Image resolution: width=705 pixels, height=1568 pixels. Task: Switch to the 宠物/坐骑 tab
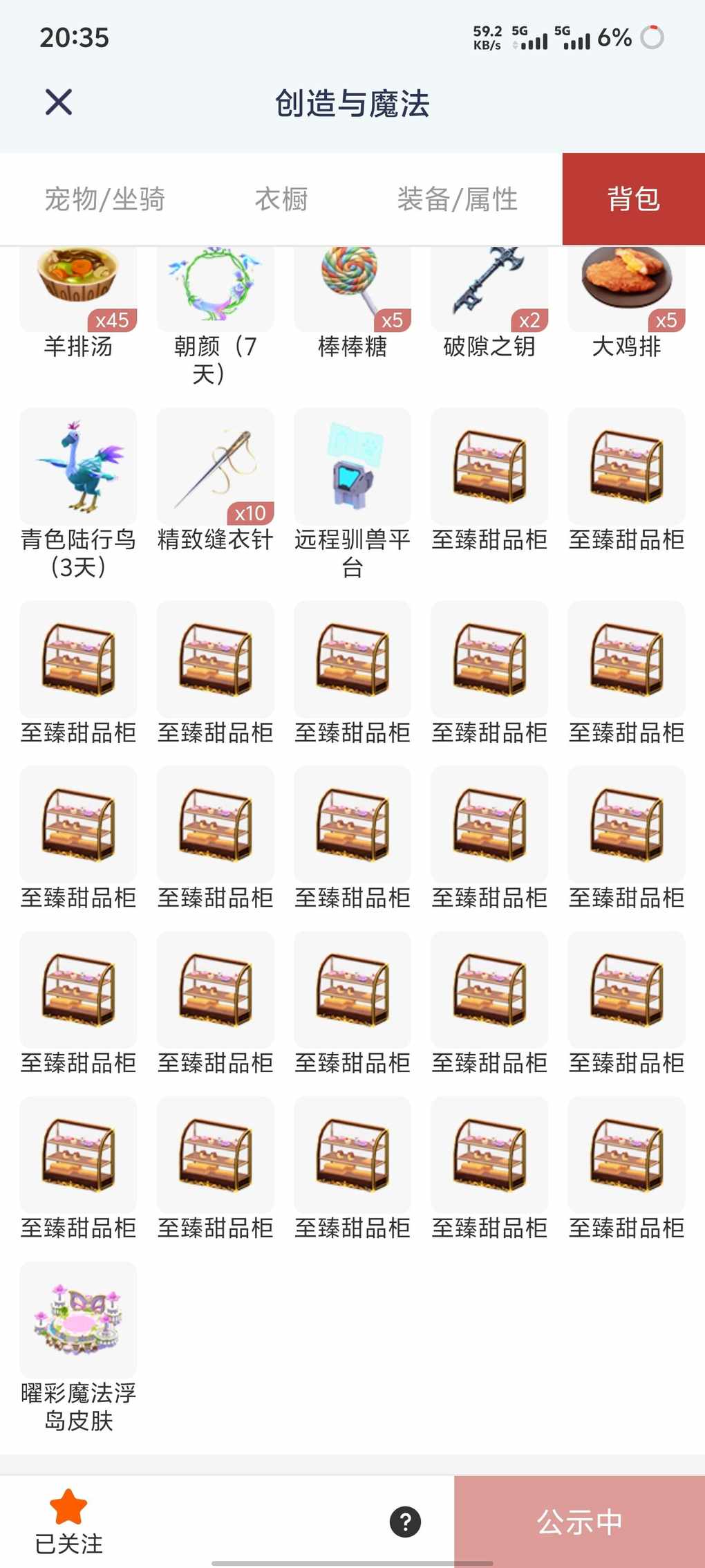[x=104, y=199]
